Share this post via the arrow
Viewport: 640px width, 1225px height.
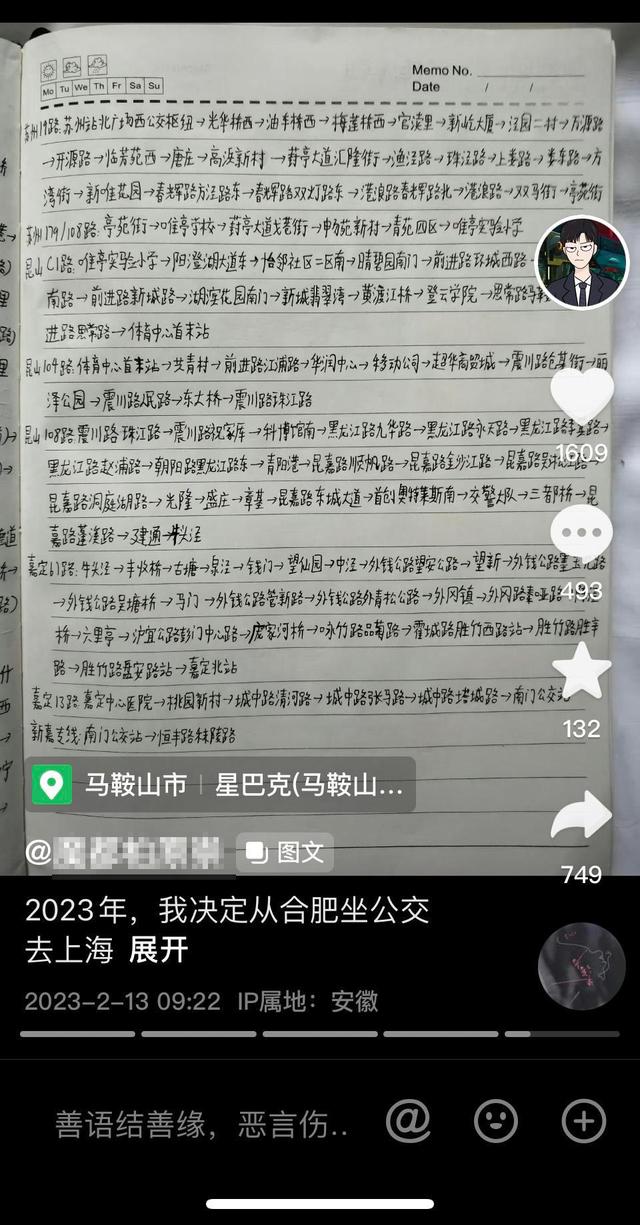582,815
